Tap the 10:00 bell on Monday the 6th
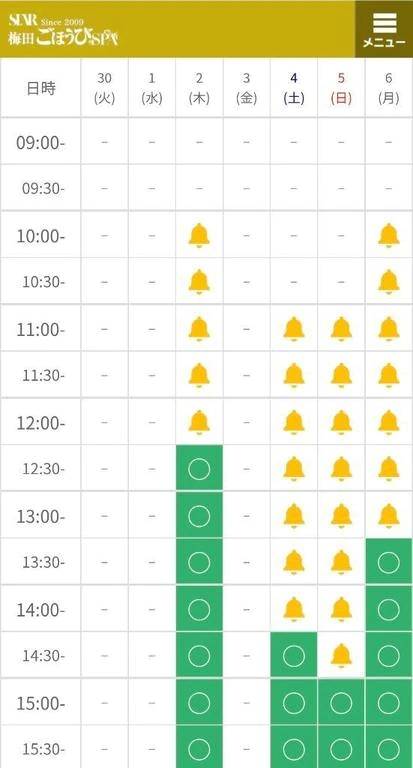 (x=389, y=235)
